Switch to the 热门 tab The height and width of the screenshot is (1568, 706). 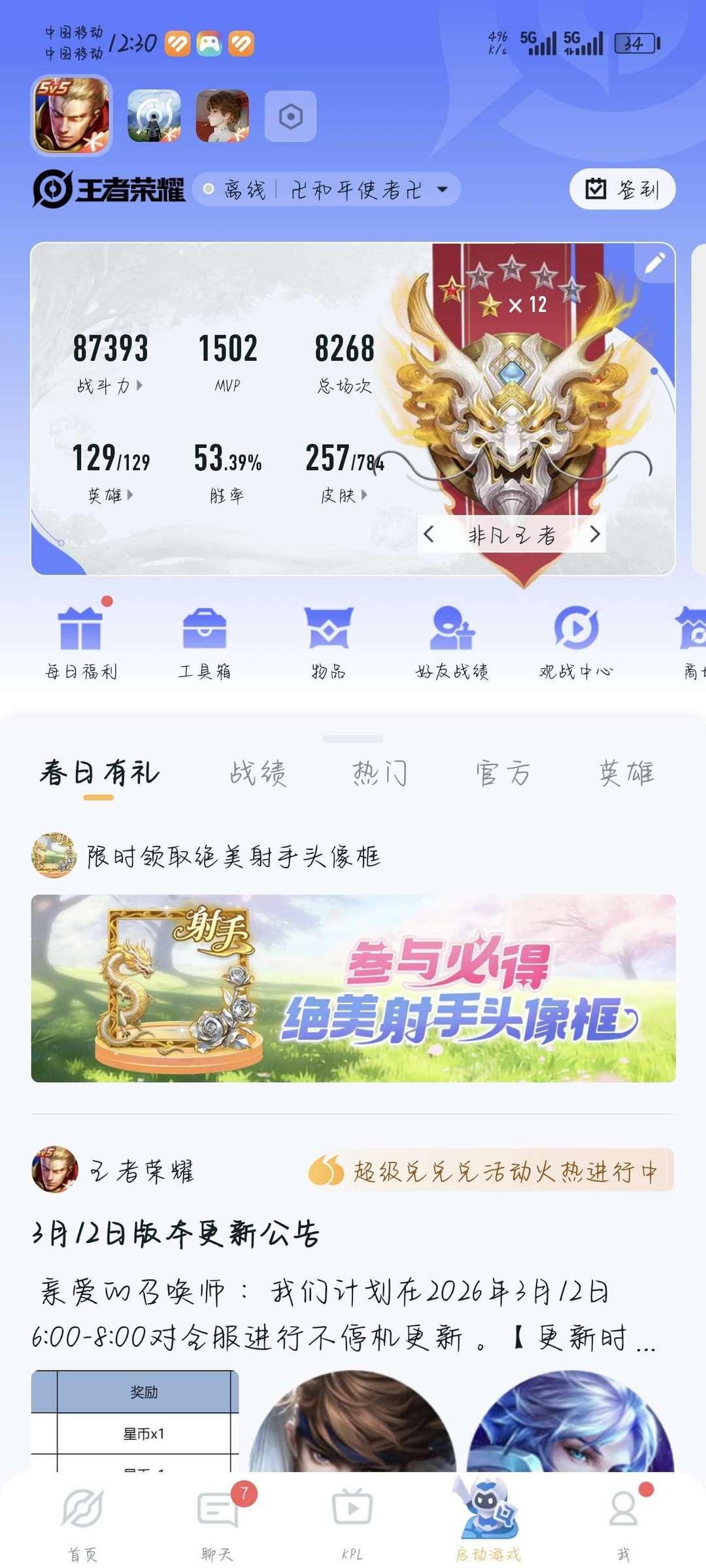tap(380, 773)
